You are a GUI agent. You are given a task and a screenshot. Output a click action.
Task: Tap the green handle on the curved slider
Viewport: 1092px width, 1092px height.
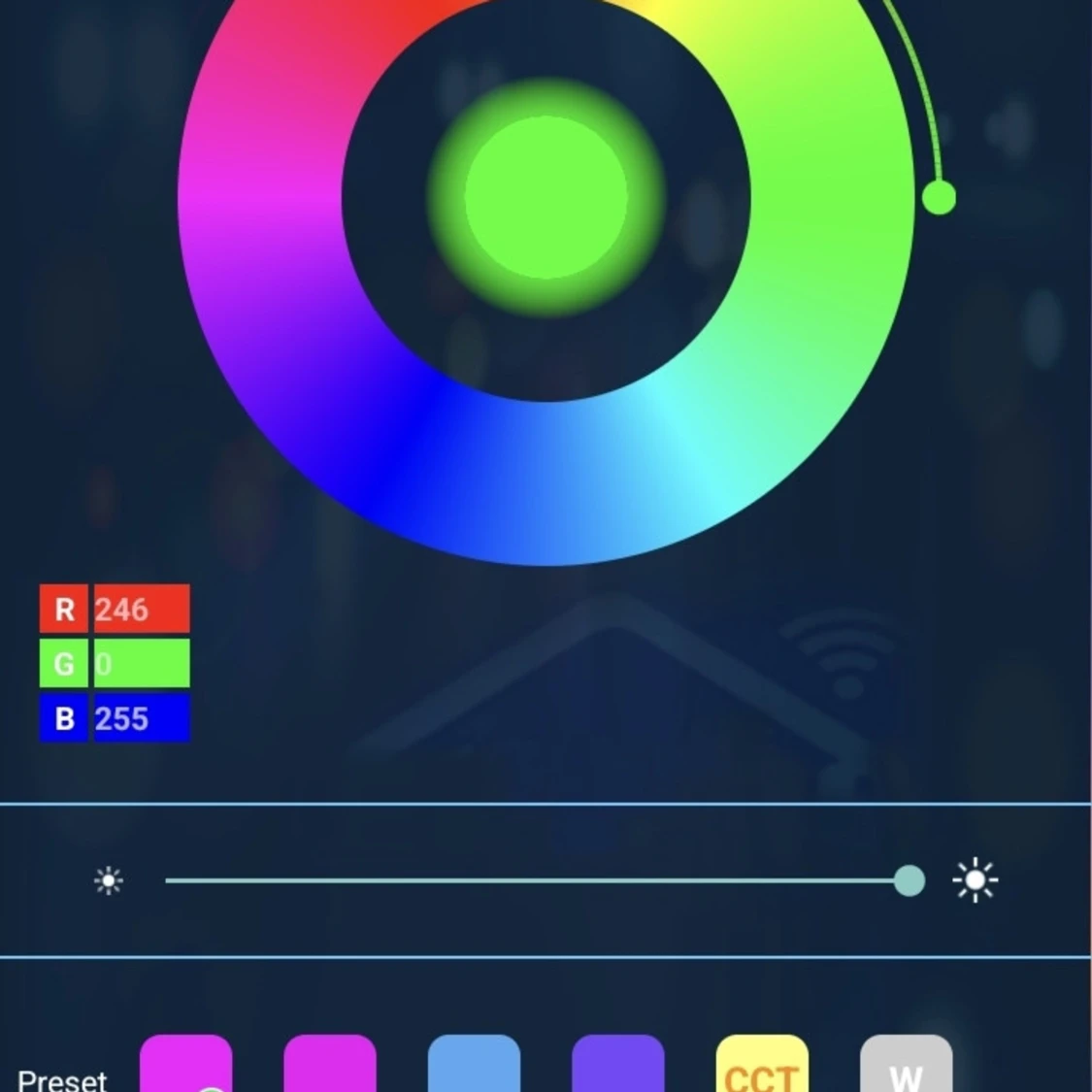tap(938, 197)
